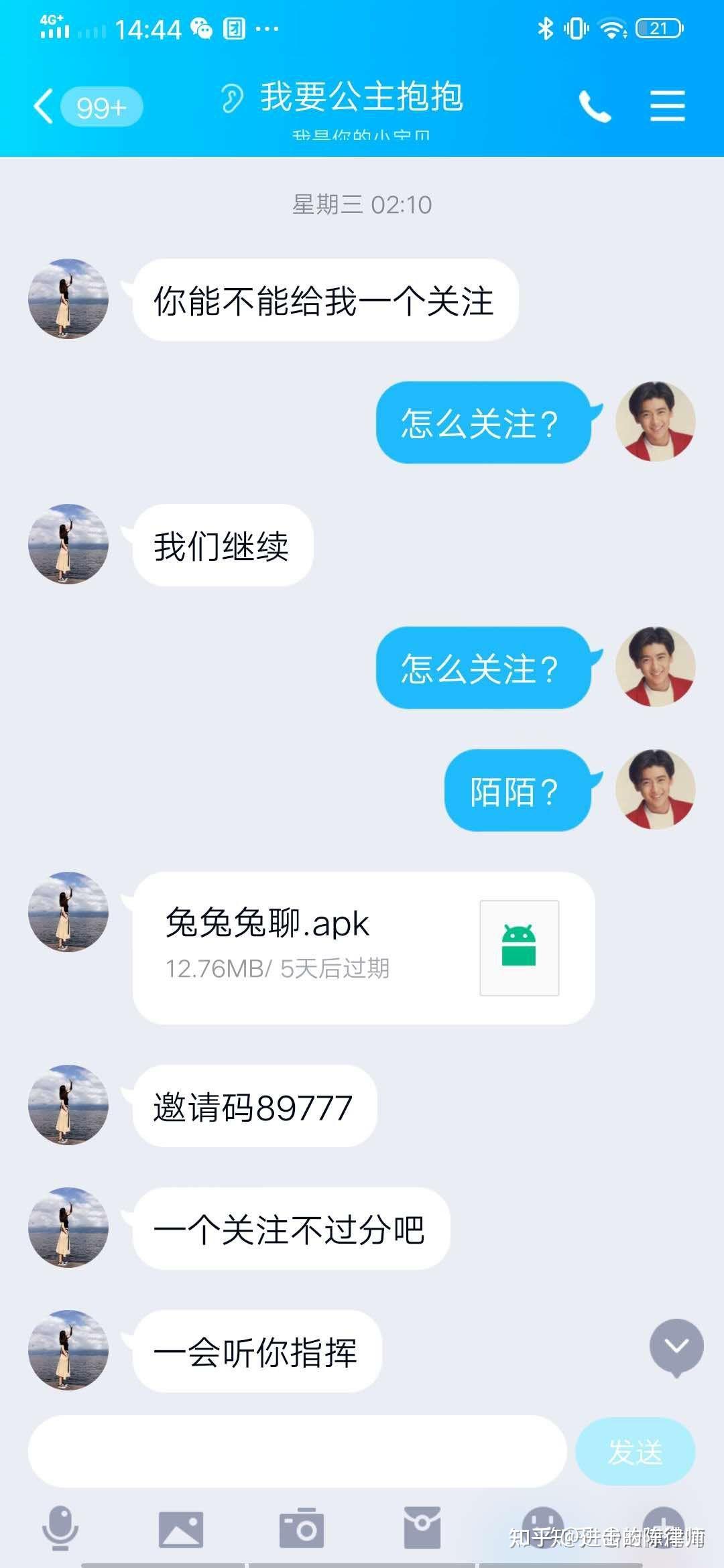
Task: Record a voice message with the microphone
Action: click(x=60, y=1528)
